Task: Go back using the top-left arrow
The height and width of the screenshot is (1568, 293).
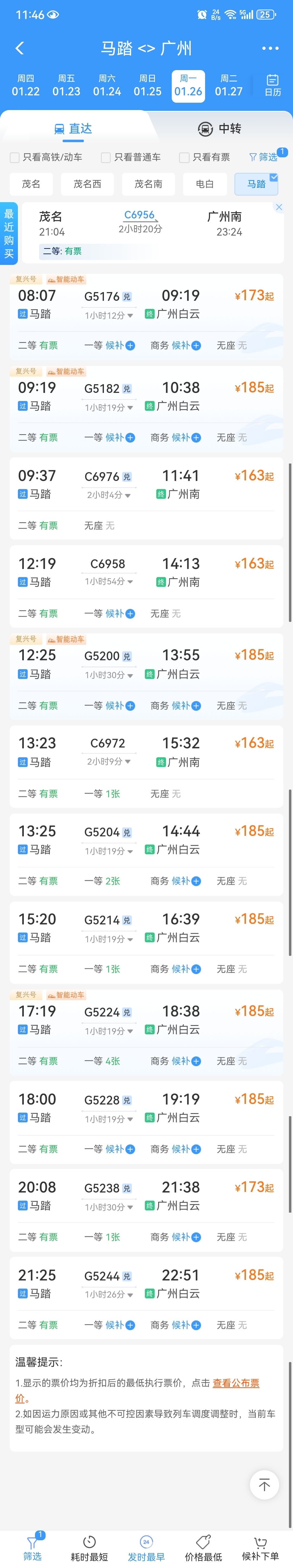Action: click(x=20, y=48)
